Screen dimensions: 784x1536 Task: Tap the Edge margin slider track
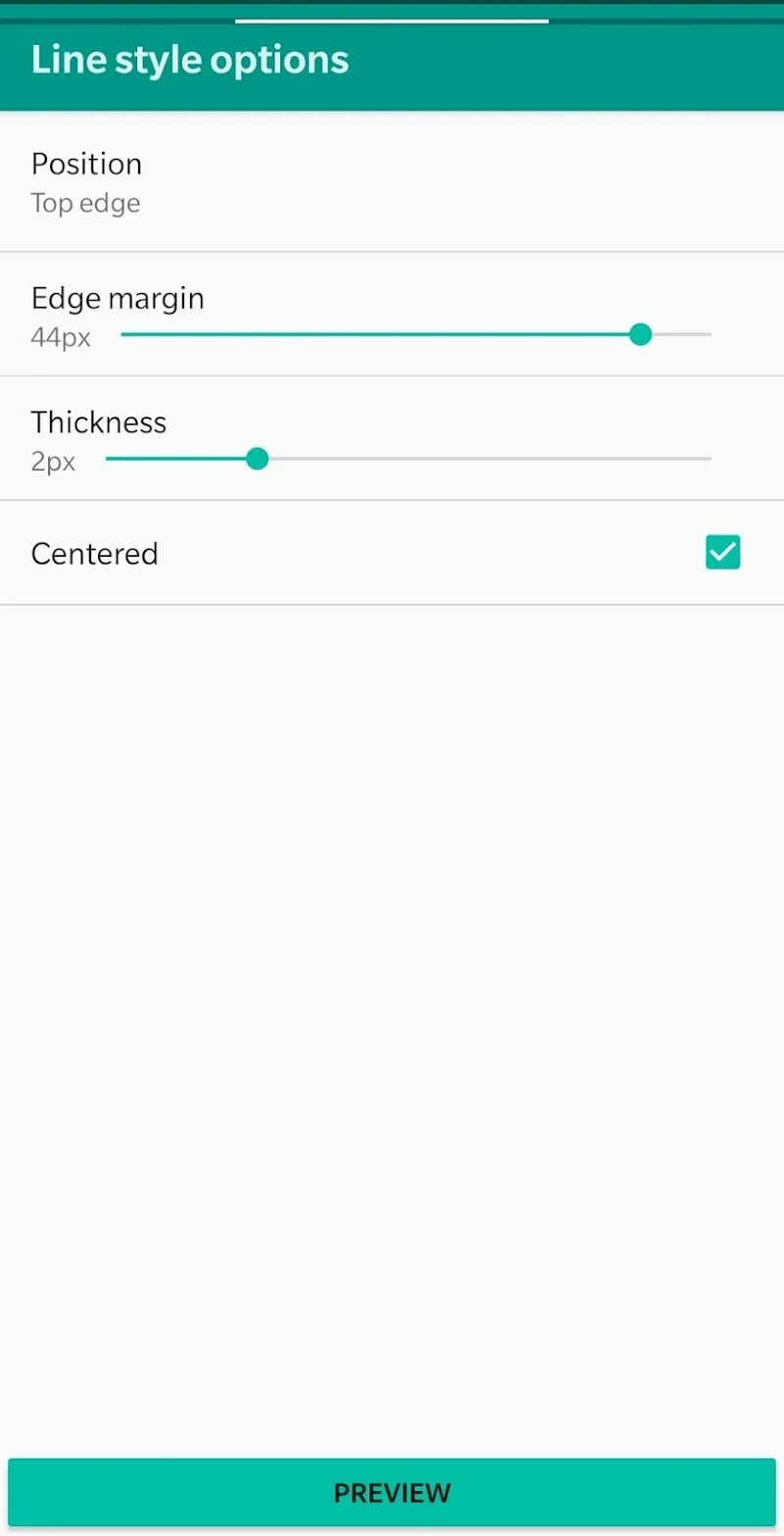tap(416, 335)
